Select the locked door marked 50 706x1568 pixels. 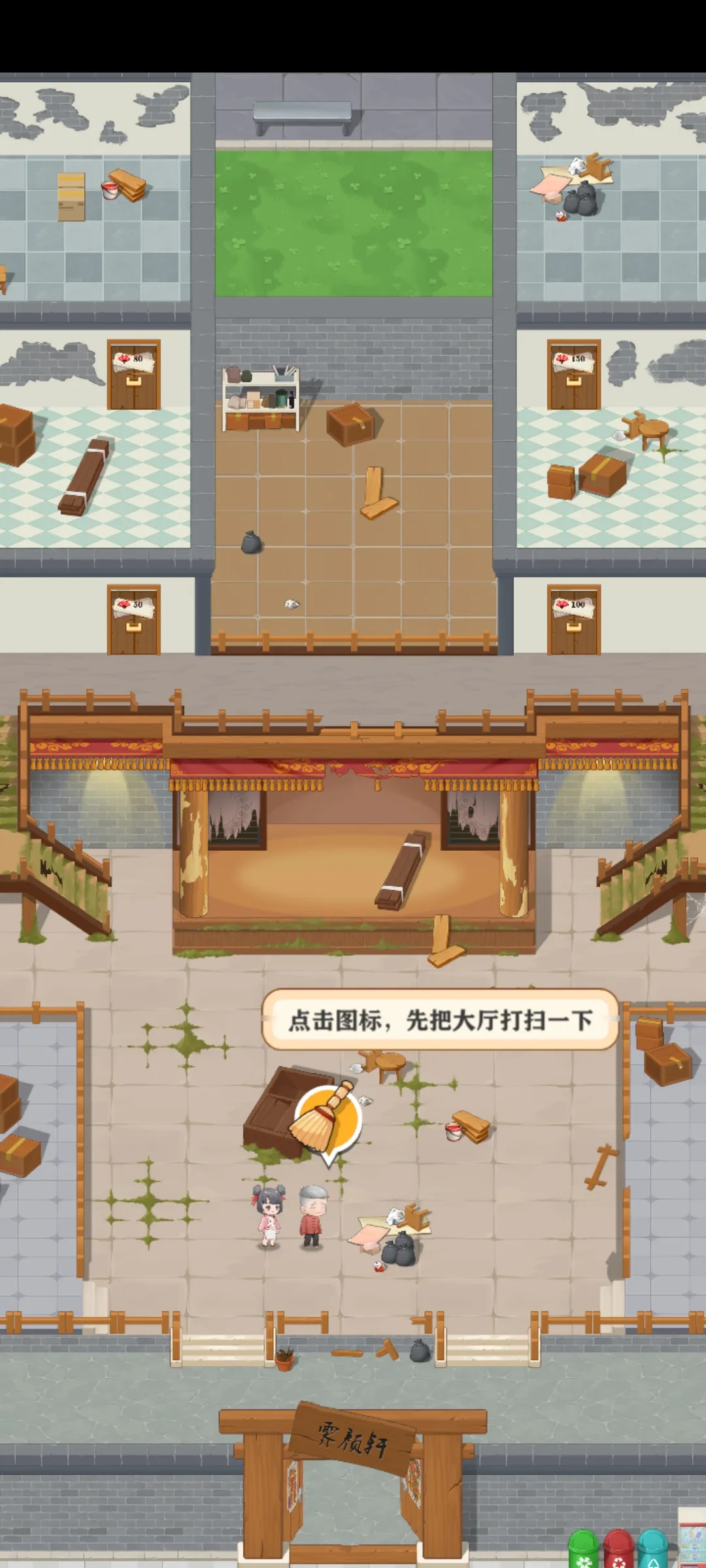pos(133,619)
